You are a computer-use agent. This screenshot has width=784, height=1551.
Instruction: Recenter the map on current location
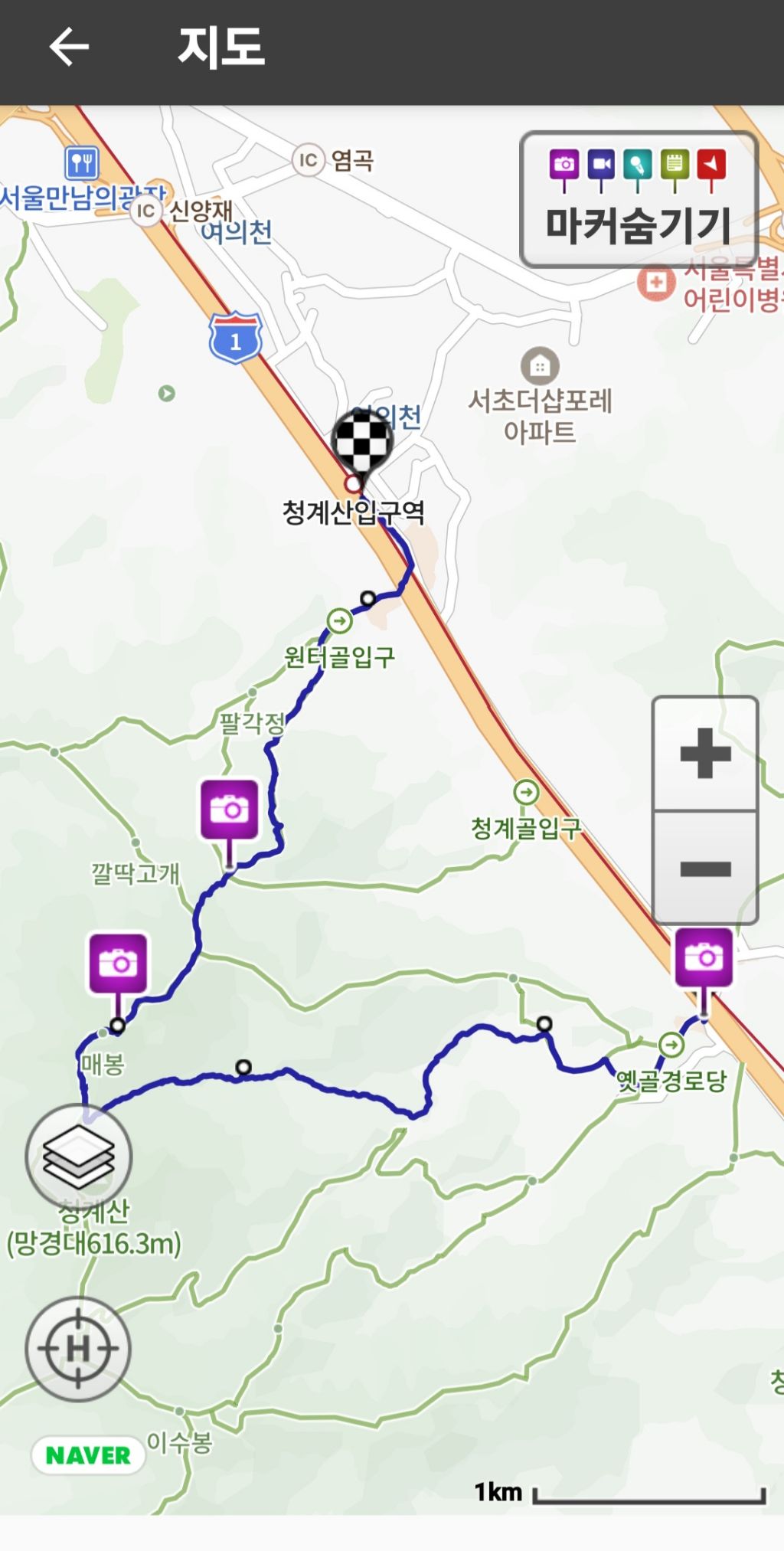coord(78,1349)
